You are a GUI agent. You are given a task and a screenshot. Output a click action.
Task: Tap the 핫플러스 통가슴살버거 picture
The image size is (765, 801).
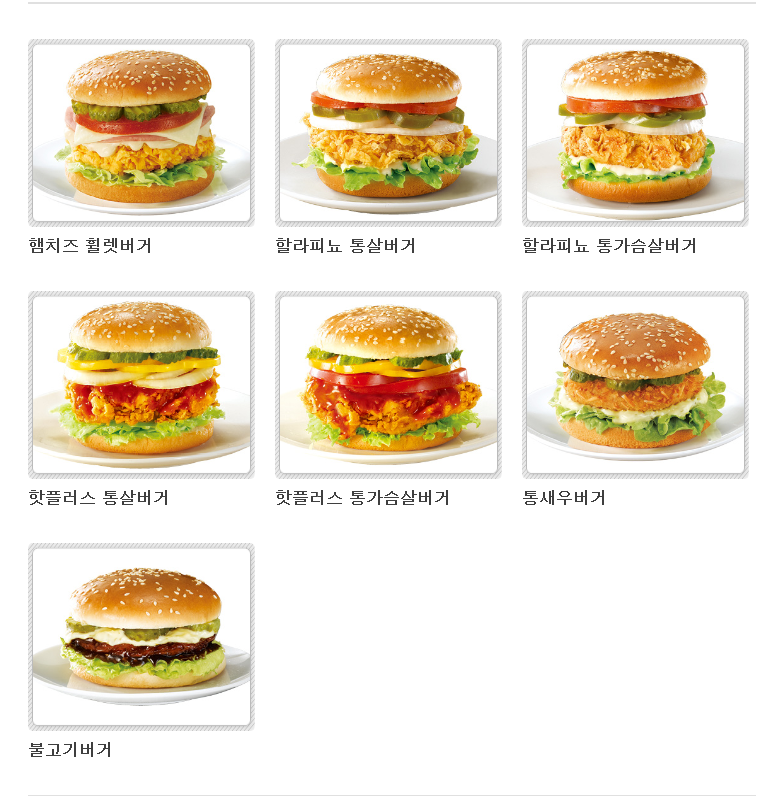coord(388,385)
